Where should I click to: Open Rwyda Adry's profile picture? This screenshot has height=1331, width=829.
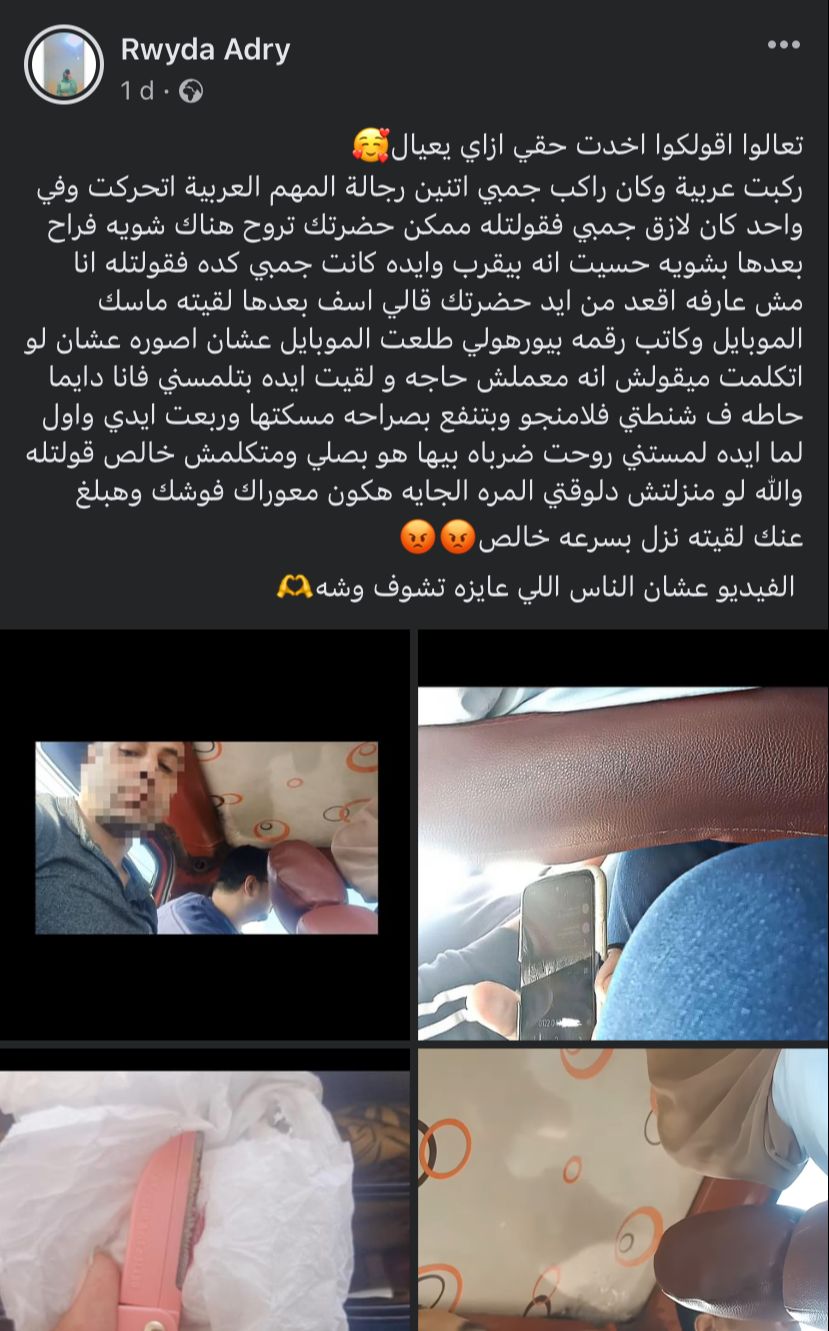64,65
